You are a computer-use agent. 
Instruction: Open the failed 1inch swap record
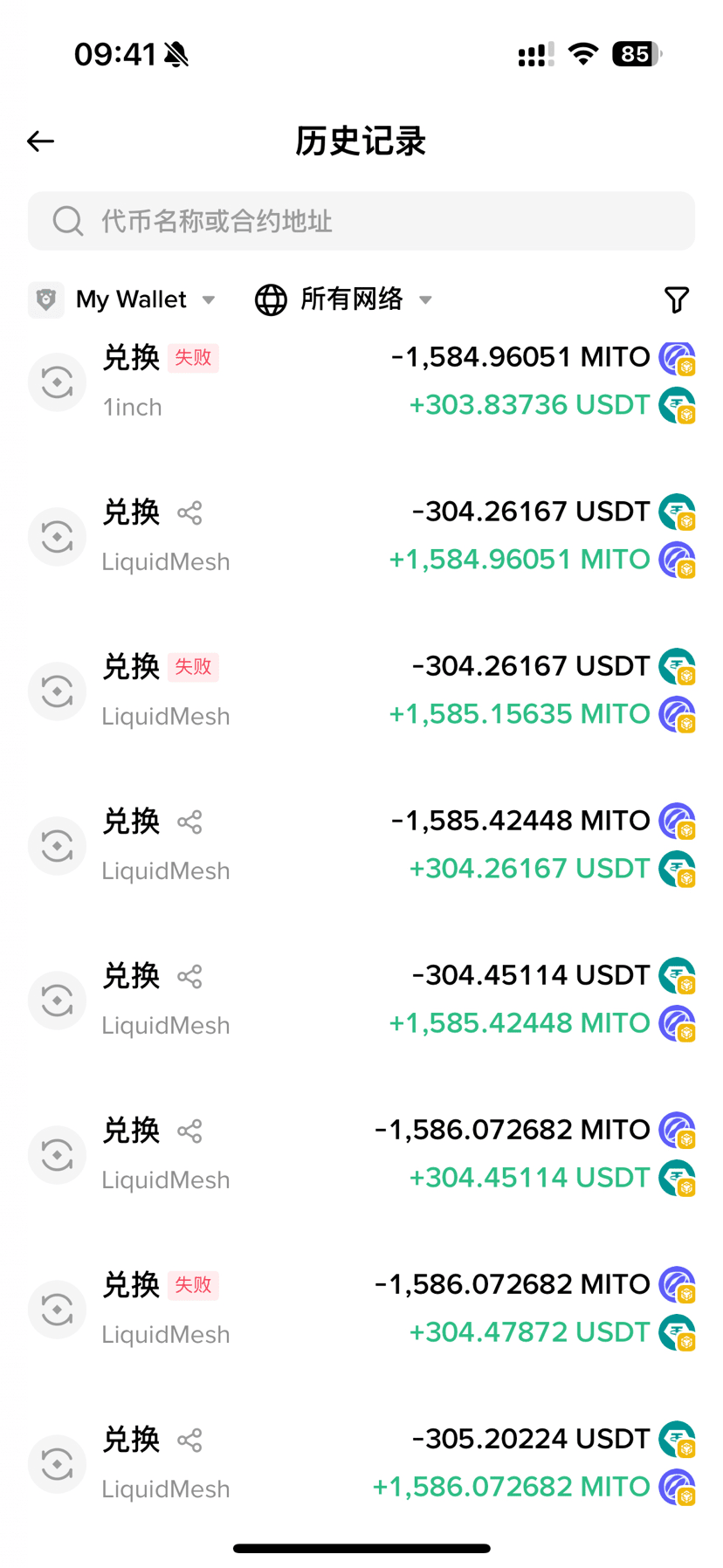(361, 382)
